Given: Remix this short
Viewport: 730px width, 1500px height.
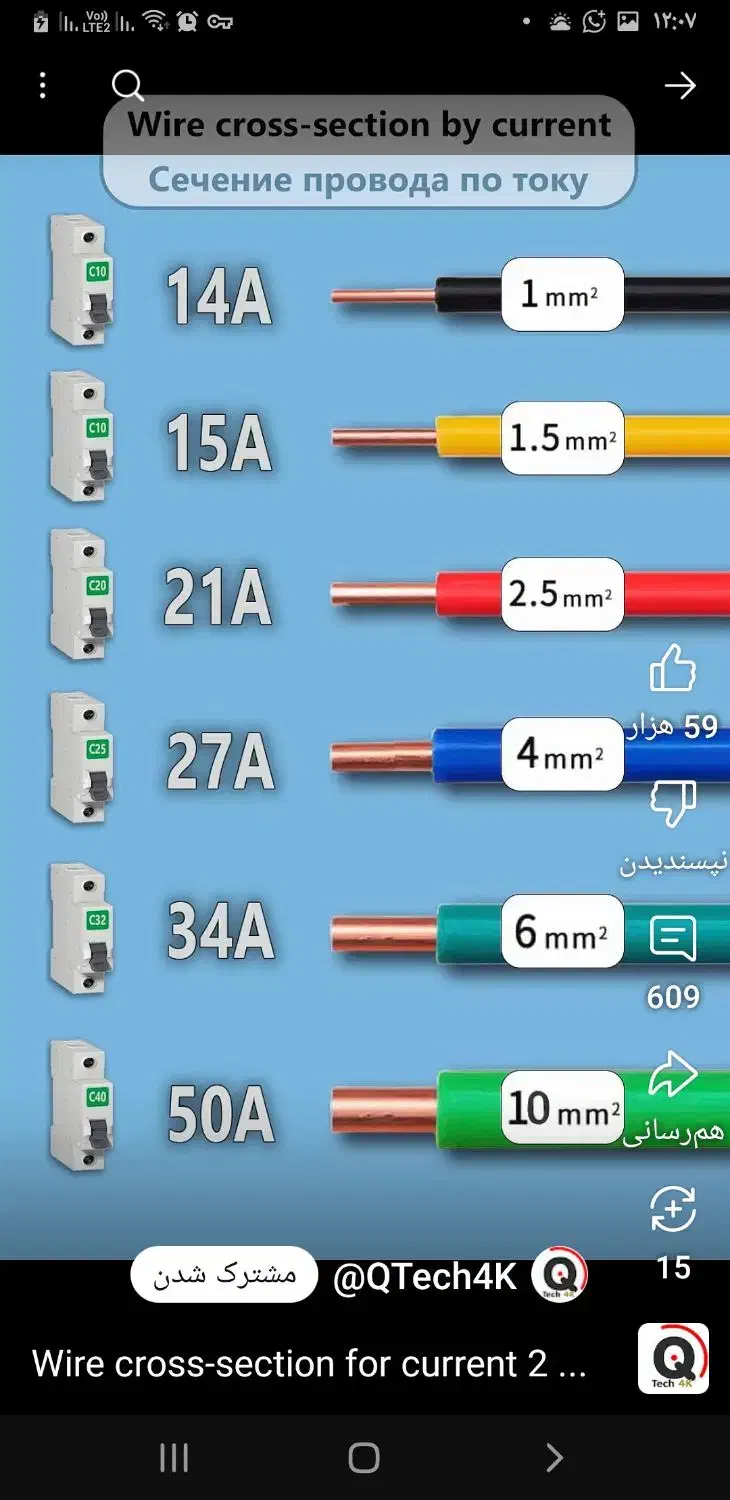Looking at the screenshot, I should point(673,1210).
